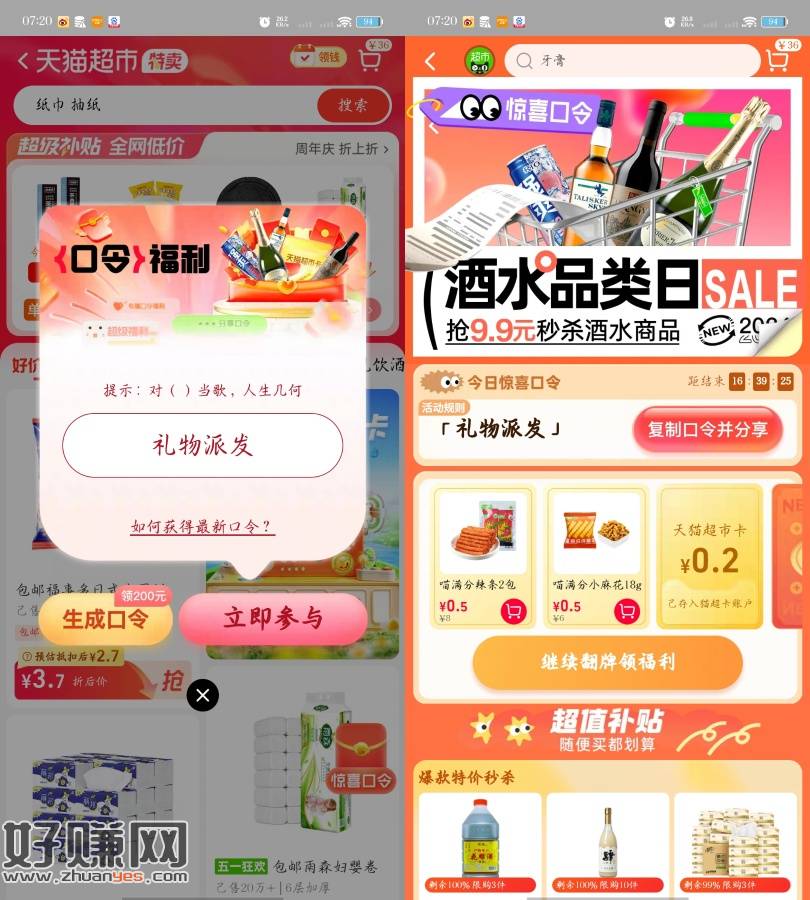The height and width of the screenshot is (900, 810).
Task: Tap 继续翻牌领福利 to flip more cards
Action: click(607, 662)
